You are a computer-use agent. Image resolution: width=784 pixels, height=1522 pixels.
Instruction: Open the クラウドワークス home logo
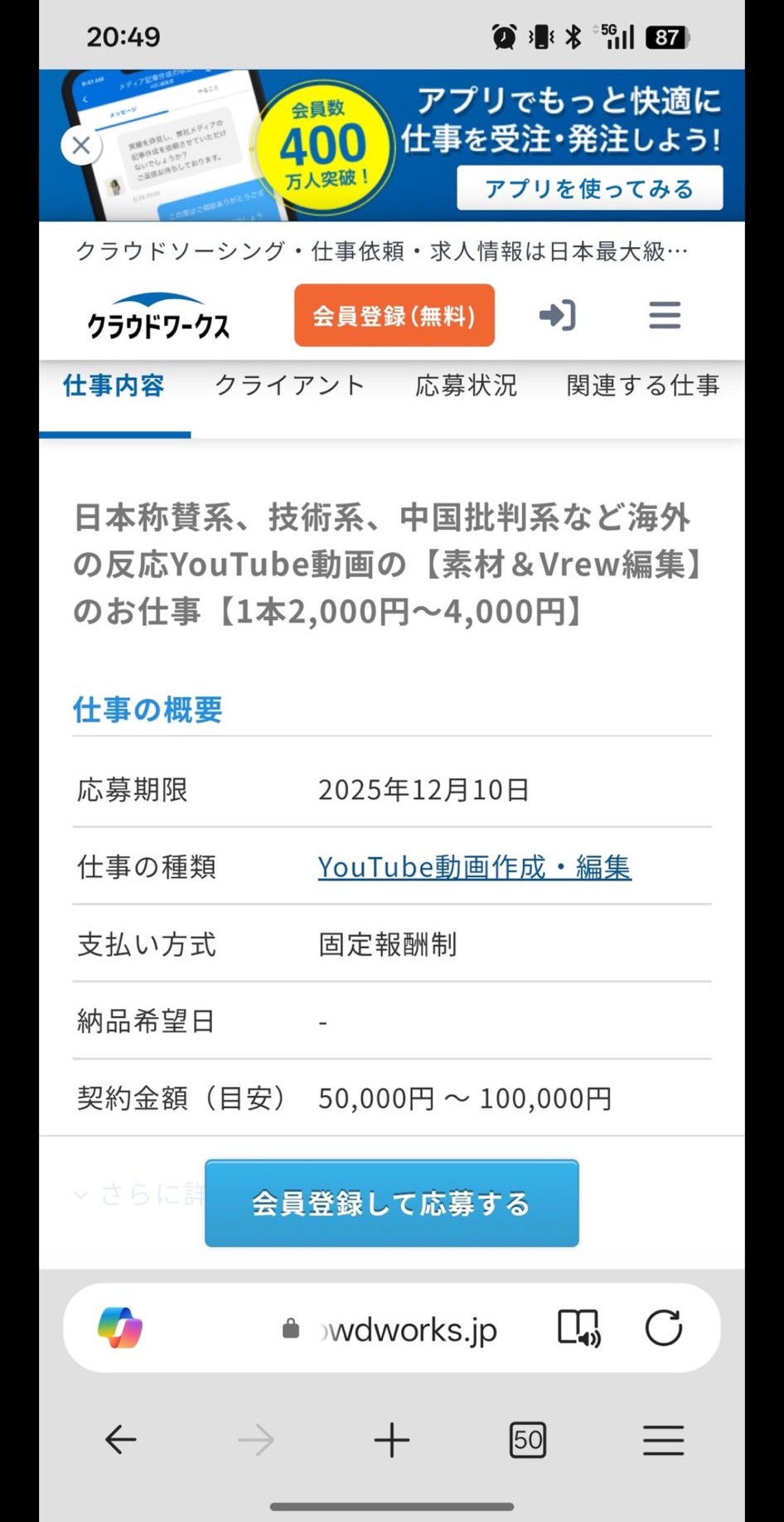tap(158, 317)
